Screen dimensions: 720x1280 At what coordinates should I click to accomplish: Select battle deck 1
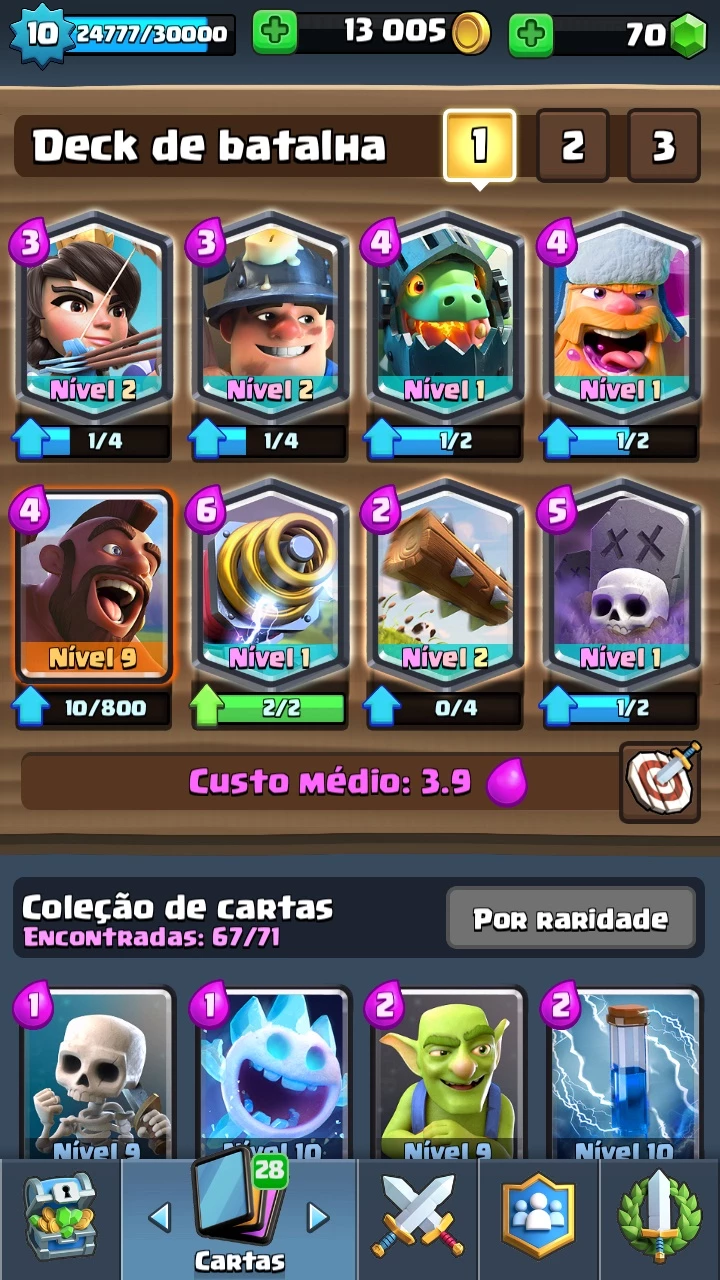480,146
